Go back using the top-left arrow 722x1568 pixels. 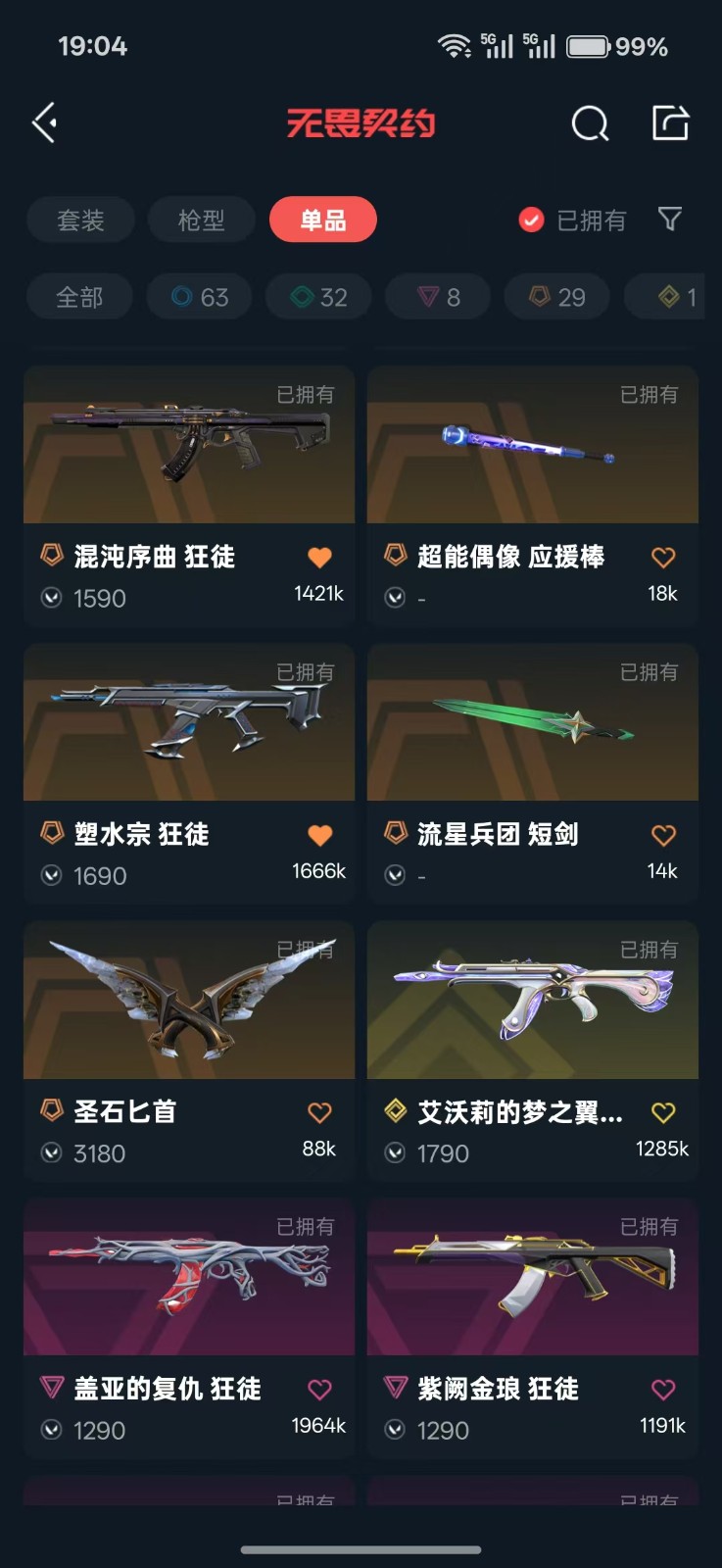point(44,123)
